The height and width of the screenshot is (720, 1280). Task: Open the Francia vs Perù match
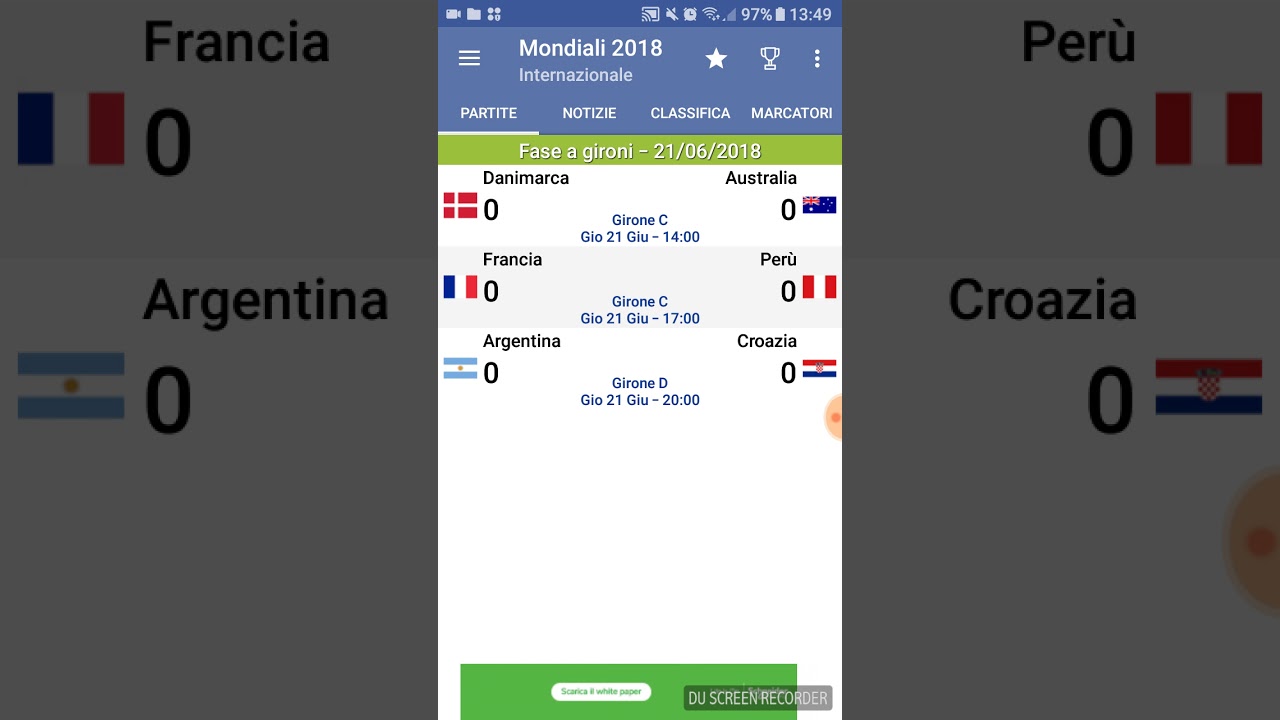point(640,288)
